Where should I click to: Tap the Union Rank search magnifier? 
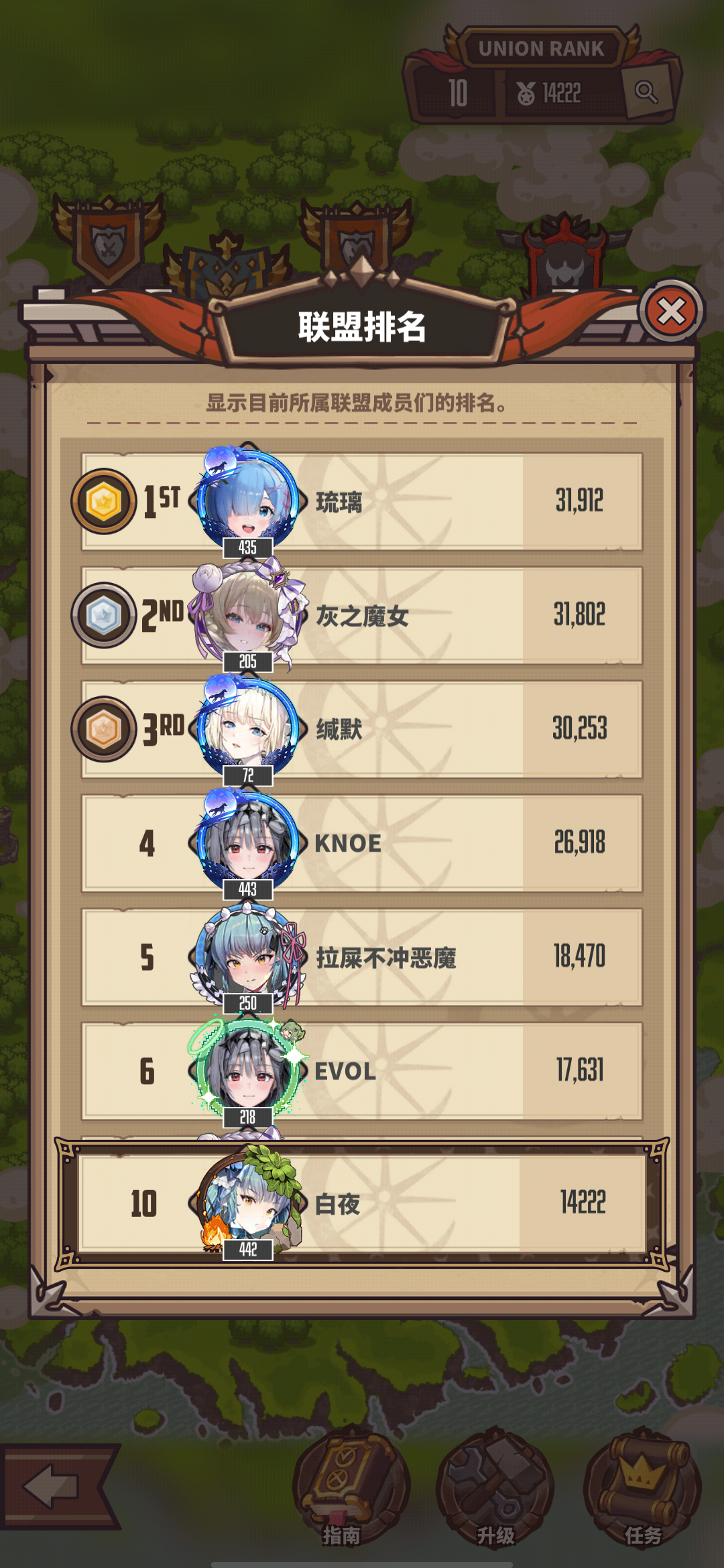pyautogui.click(x=646, y=92)
